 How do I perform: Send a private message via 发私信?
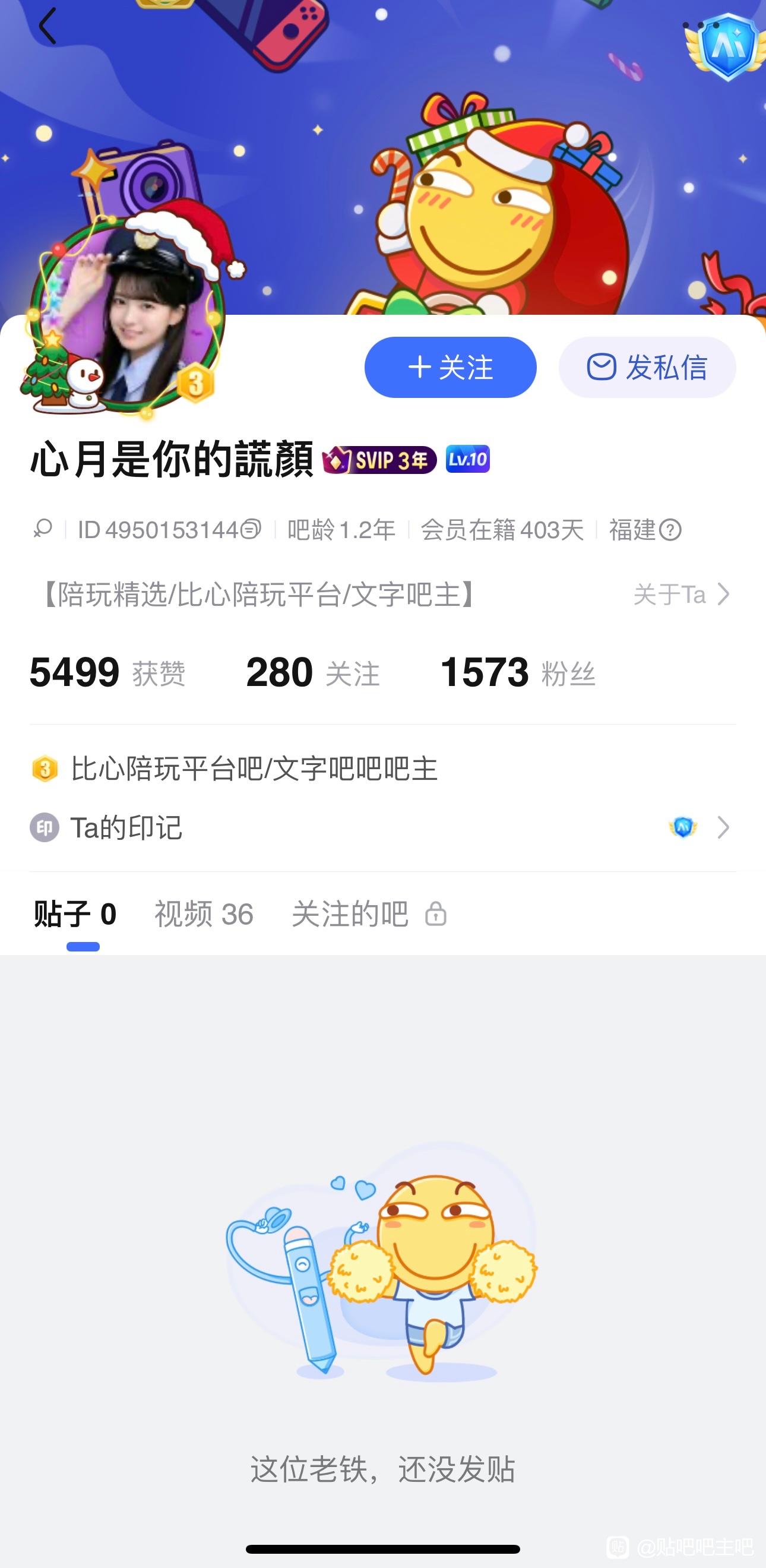pyautogui.click(x=647, y=367)
